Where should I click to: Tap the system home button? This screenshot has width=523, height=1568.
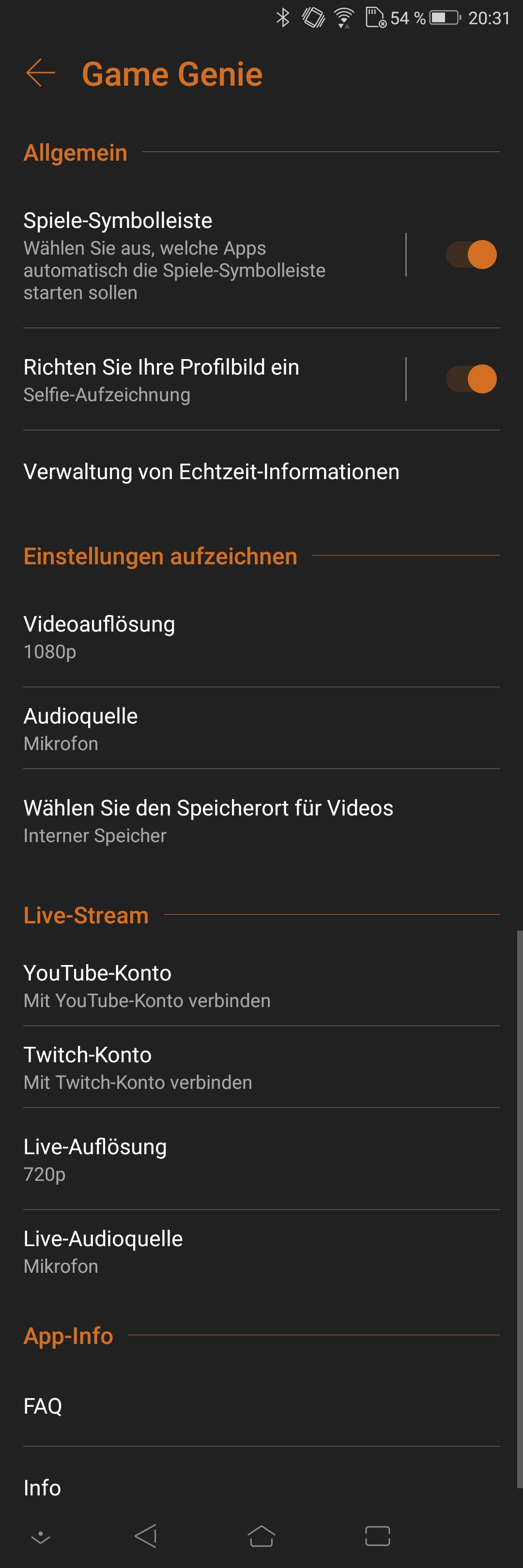point(261,1536)
